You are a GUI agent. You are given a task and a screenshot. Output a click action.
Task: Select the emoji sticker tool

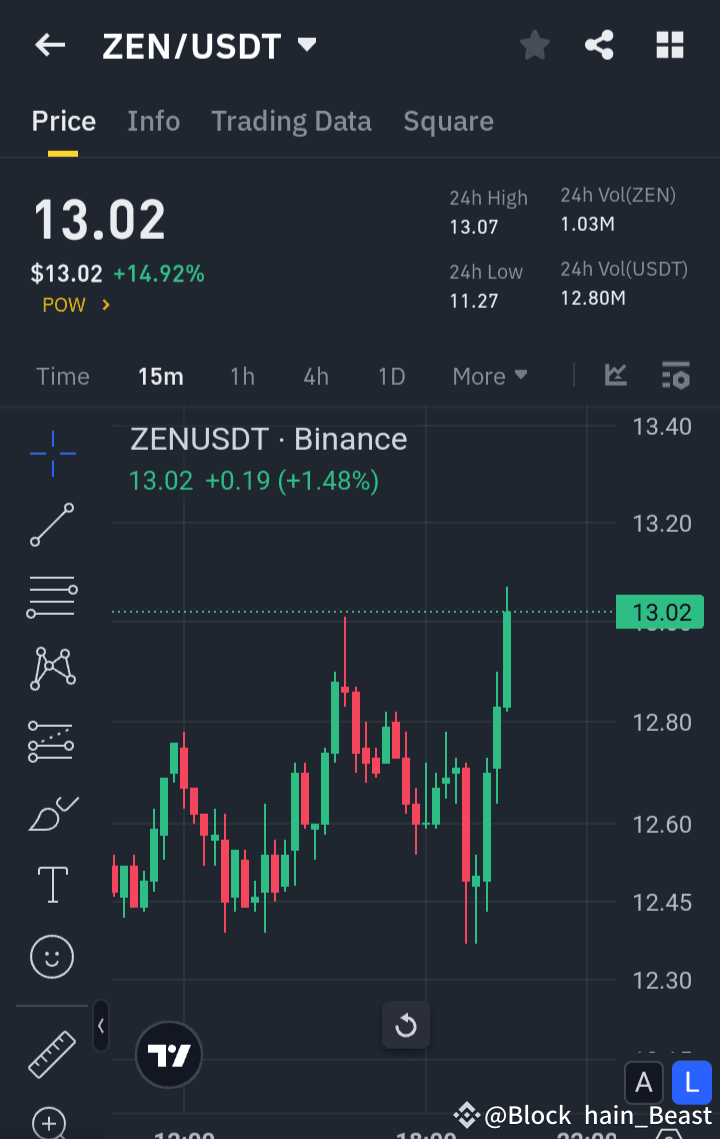[x=51, y=956]
